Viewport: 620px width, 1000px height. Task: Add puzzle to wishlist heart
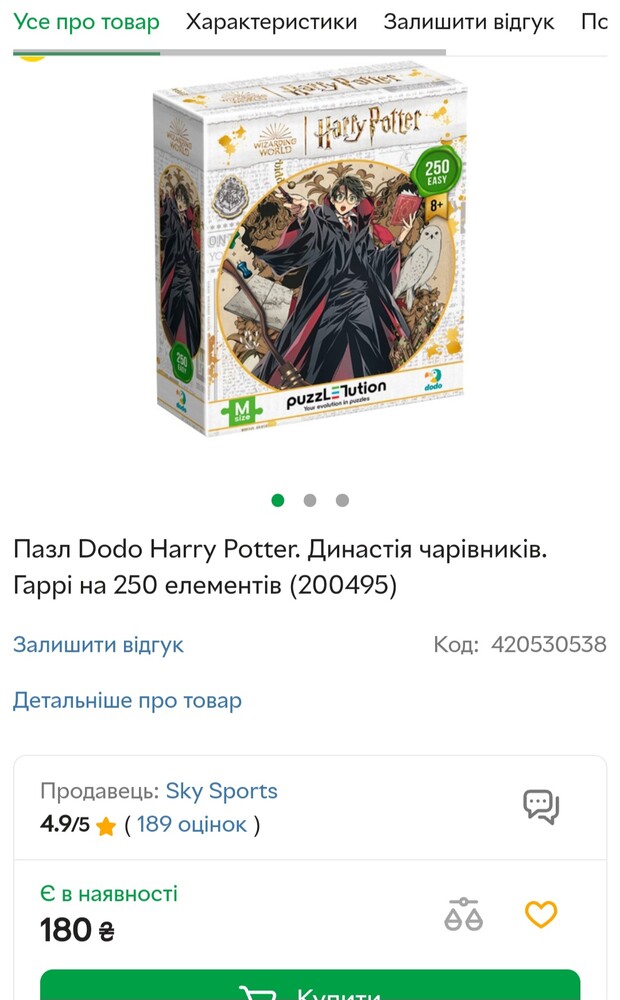541,914
